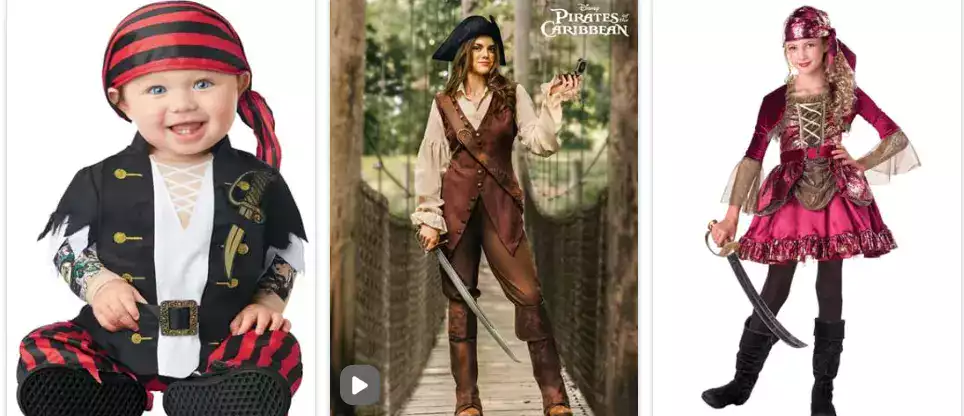Open the baby pirate costume tile

click(x=160, y=210)
